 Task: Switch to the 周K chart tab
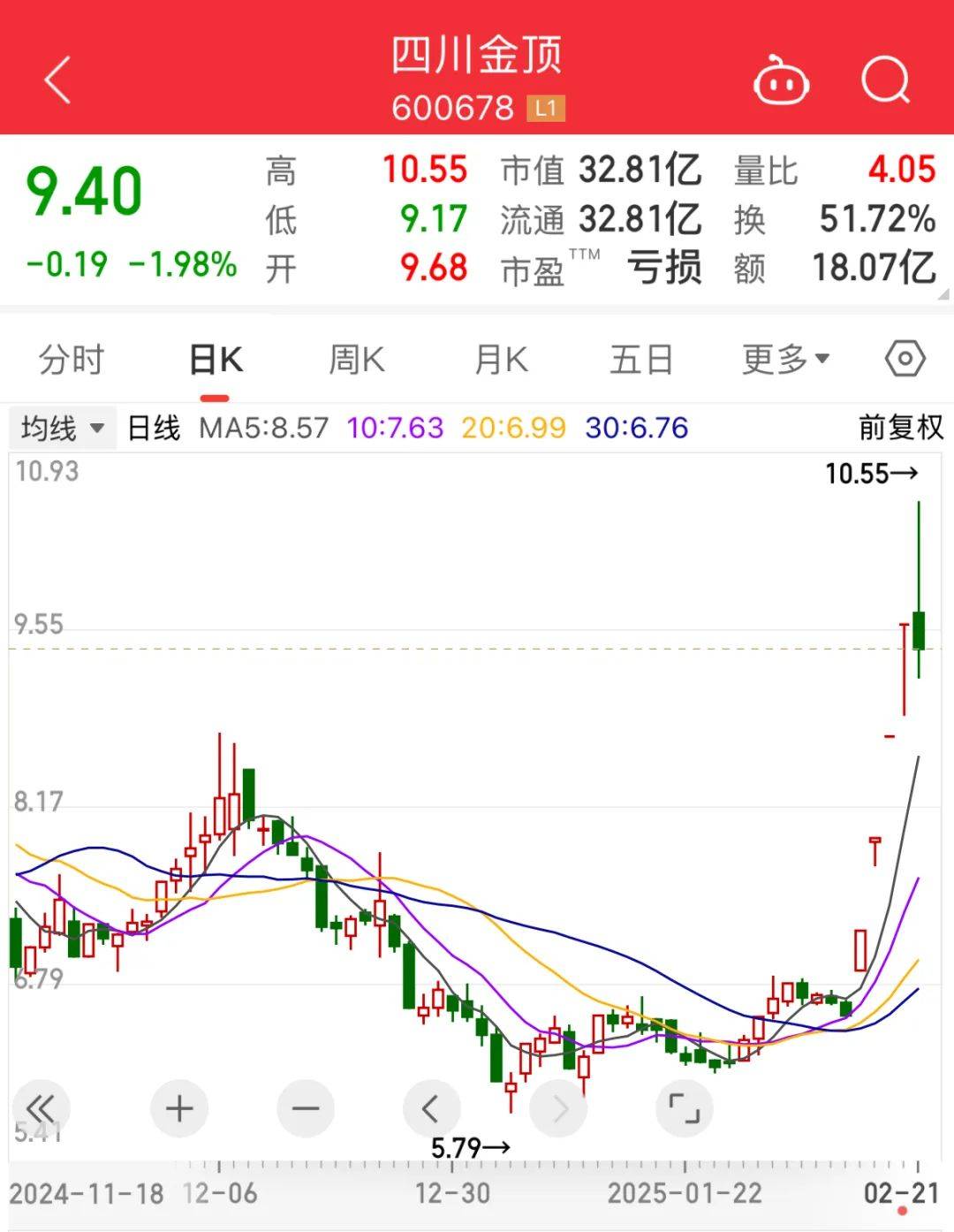tap(356, 360)
